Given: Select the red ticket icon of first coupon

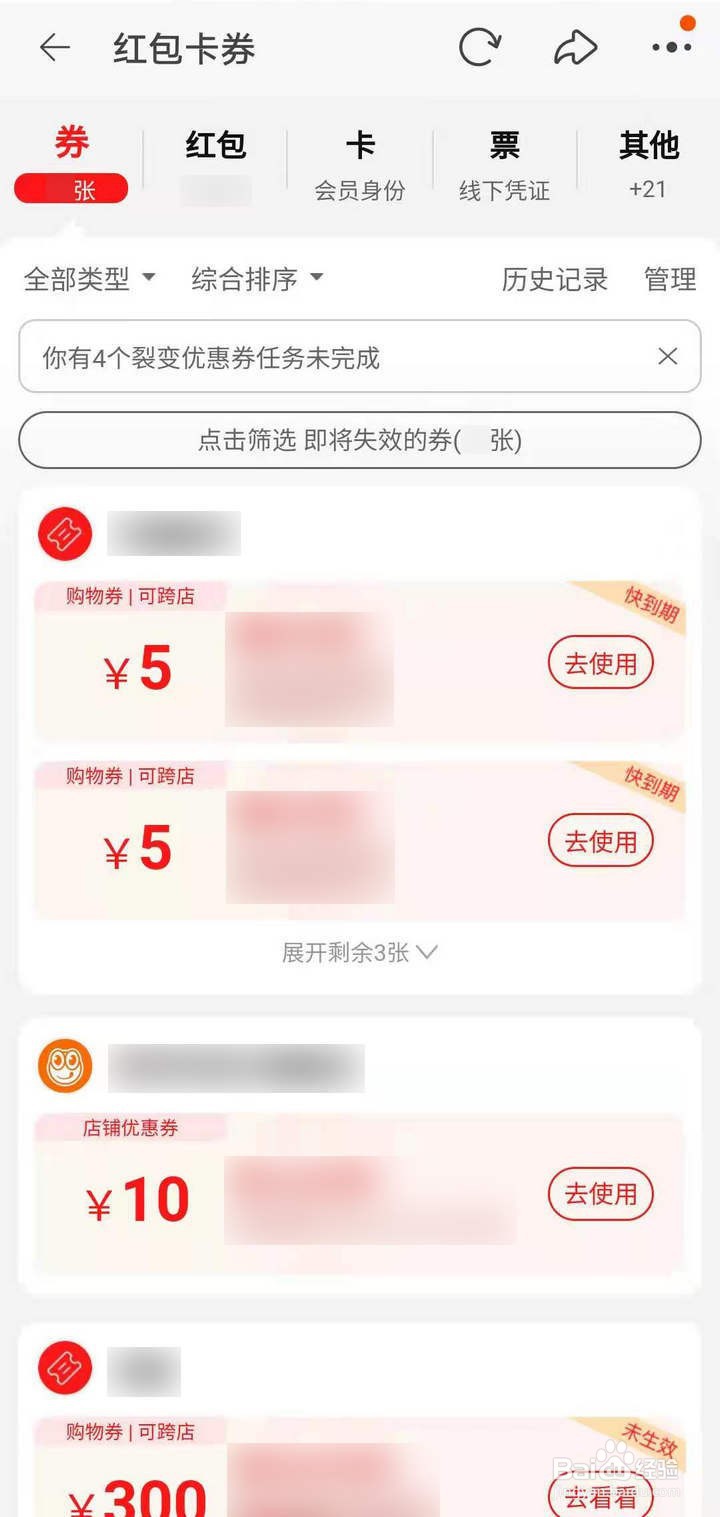Looking at the screenshot, I should pyautogui.click(x=63, y=533).
